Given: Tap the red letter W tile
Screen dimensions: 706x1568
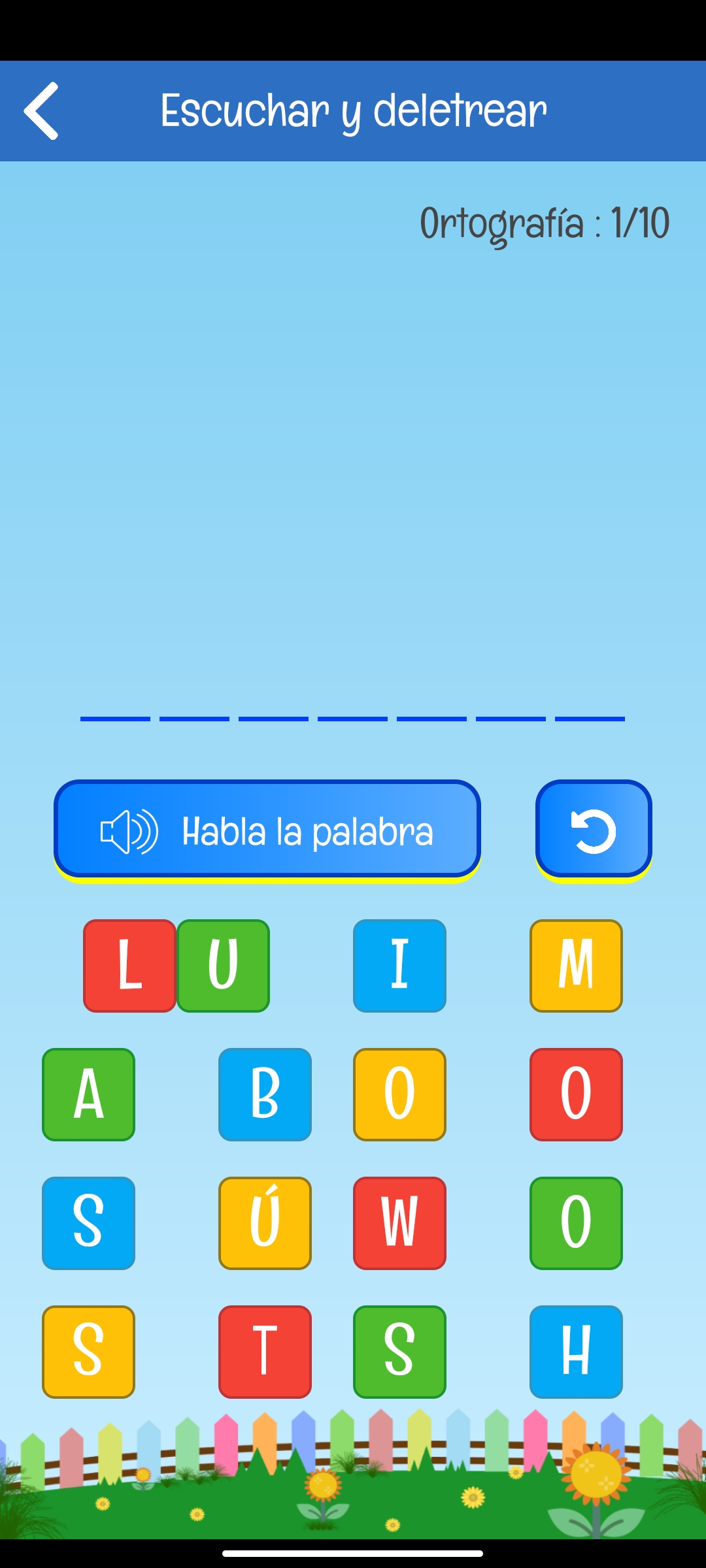Looking at the screenshot, I should tap(399, 1223).
